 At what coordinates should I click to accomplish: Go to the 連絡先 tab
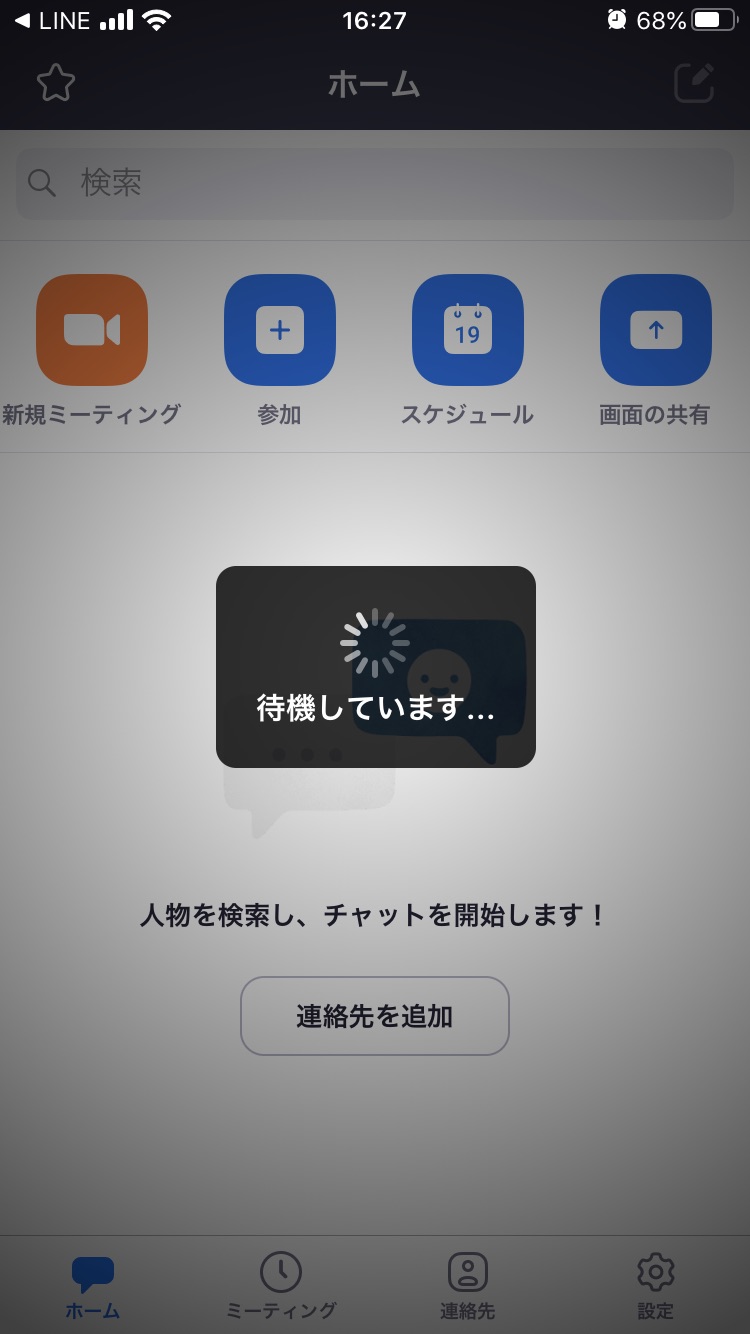(x=468, y=1286)
